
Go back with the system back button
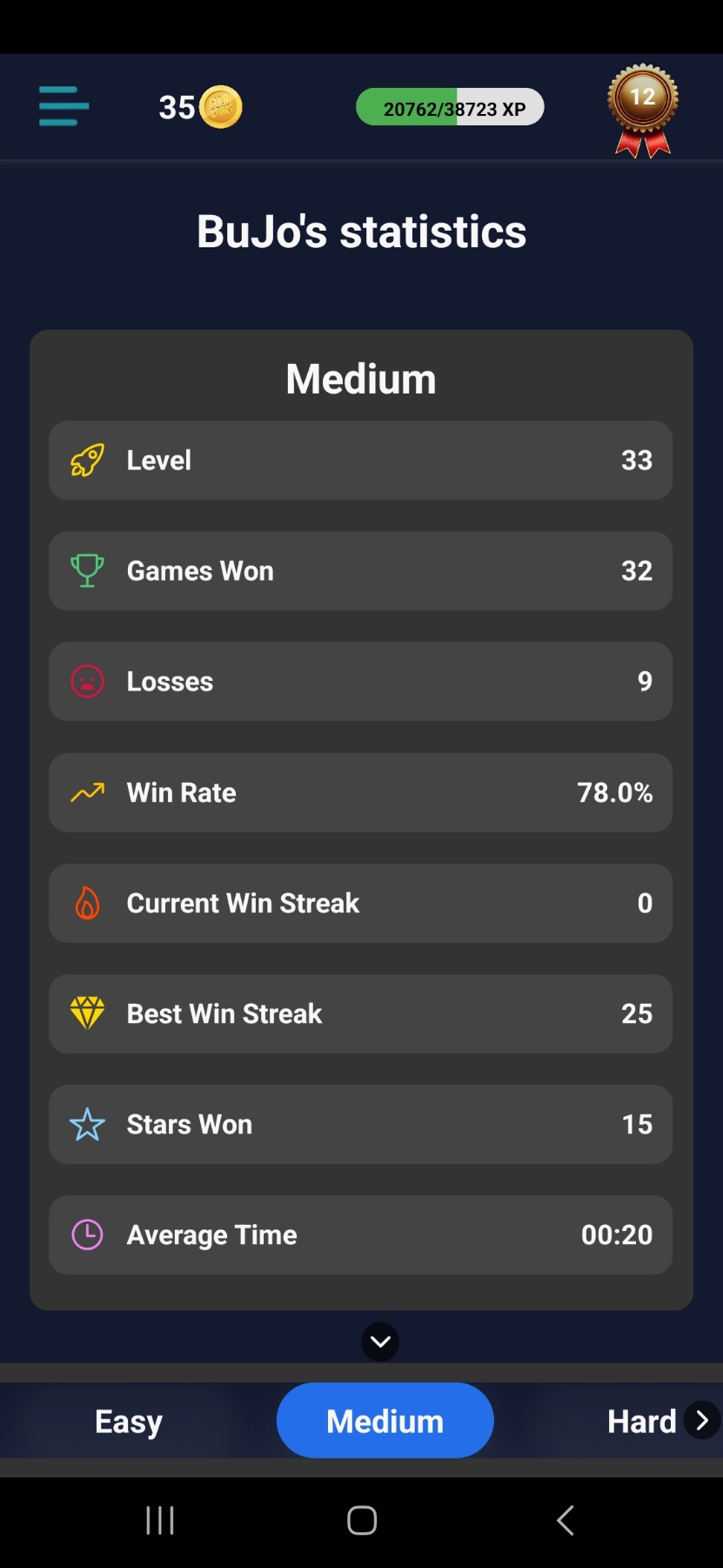566,1521
